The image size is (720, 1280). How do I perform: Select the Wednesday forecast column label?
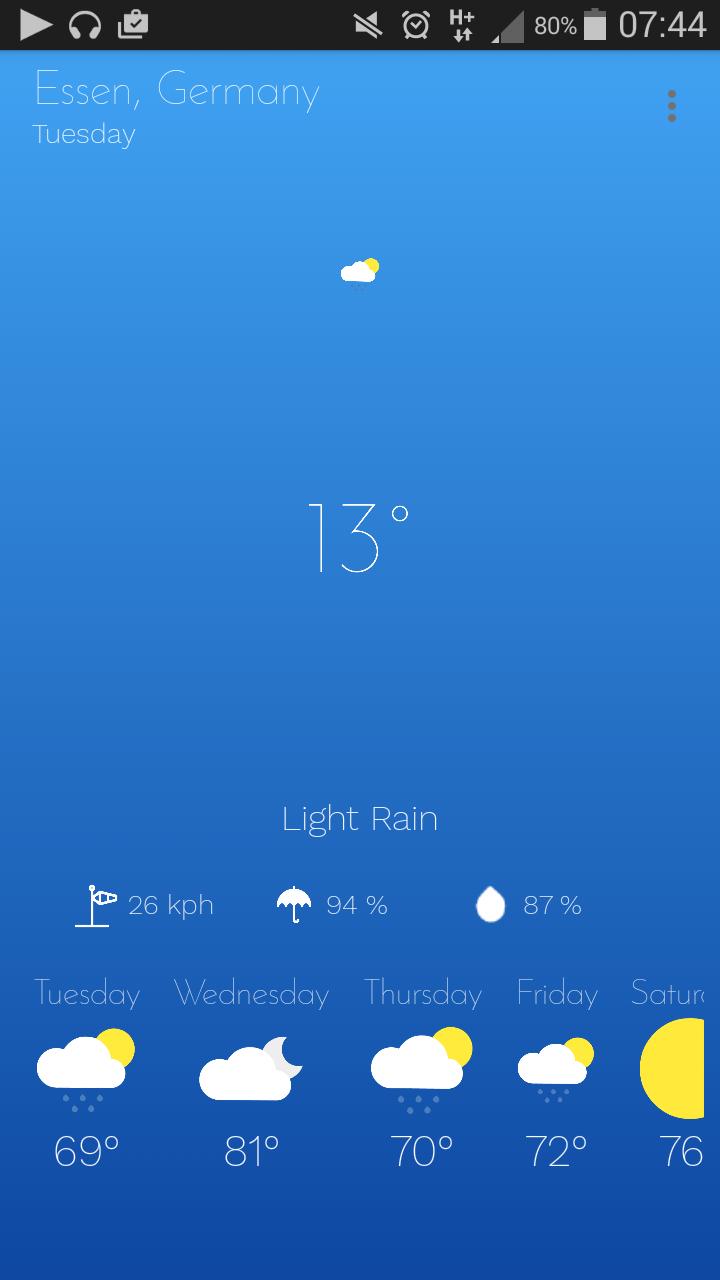tap(251, 993)
